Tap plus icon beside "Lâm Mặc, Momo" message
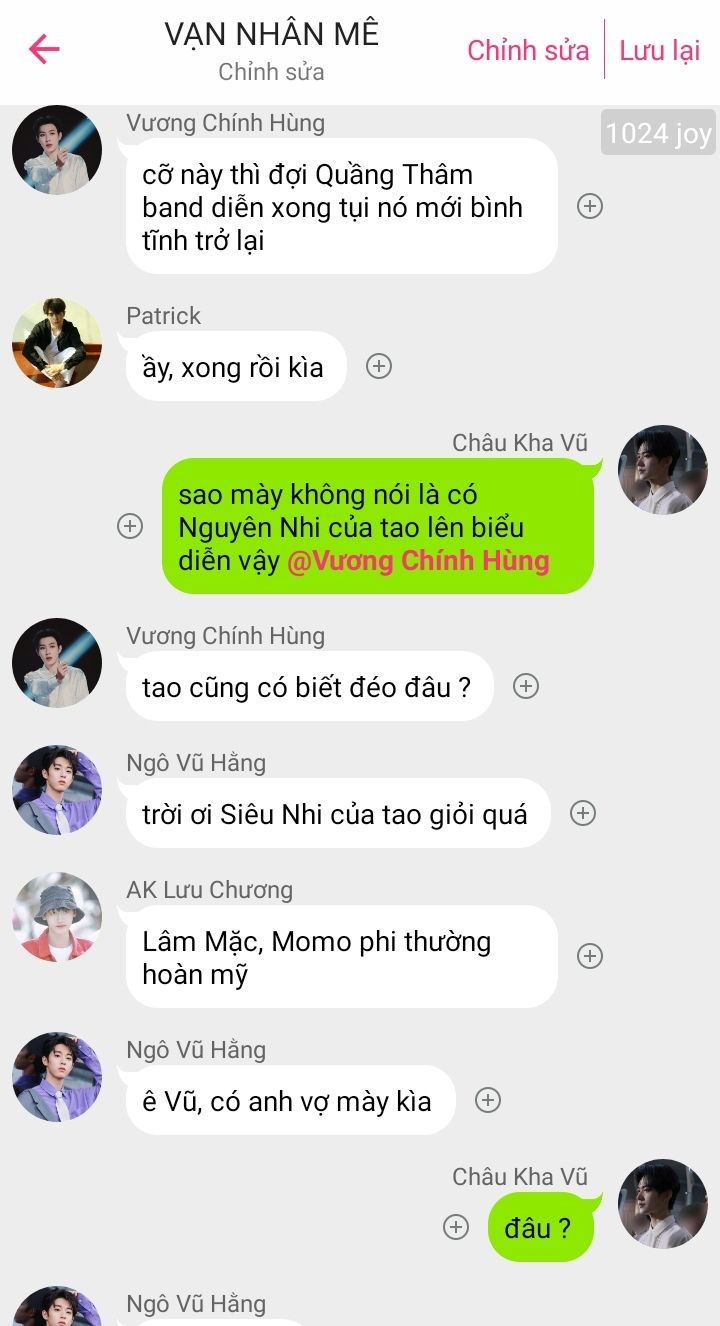720x1326 pixels. pyautogui.click(x=590, y=956)
